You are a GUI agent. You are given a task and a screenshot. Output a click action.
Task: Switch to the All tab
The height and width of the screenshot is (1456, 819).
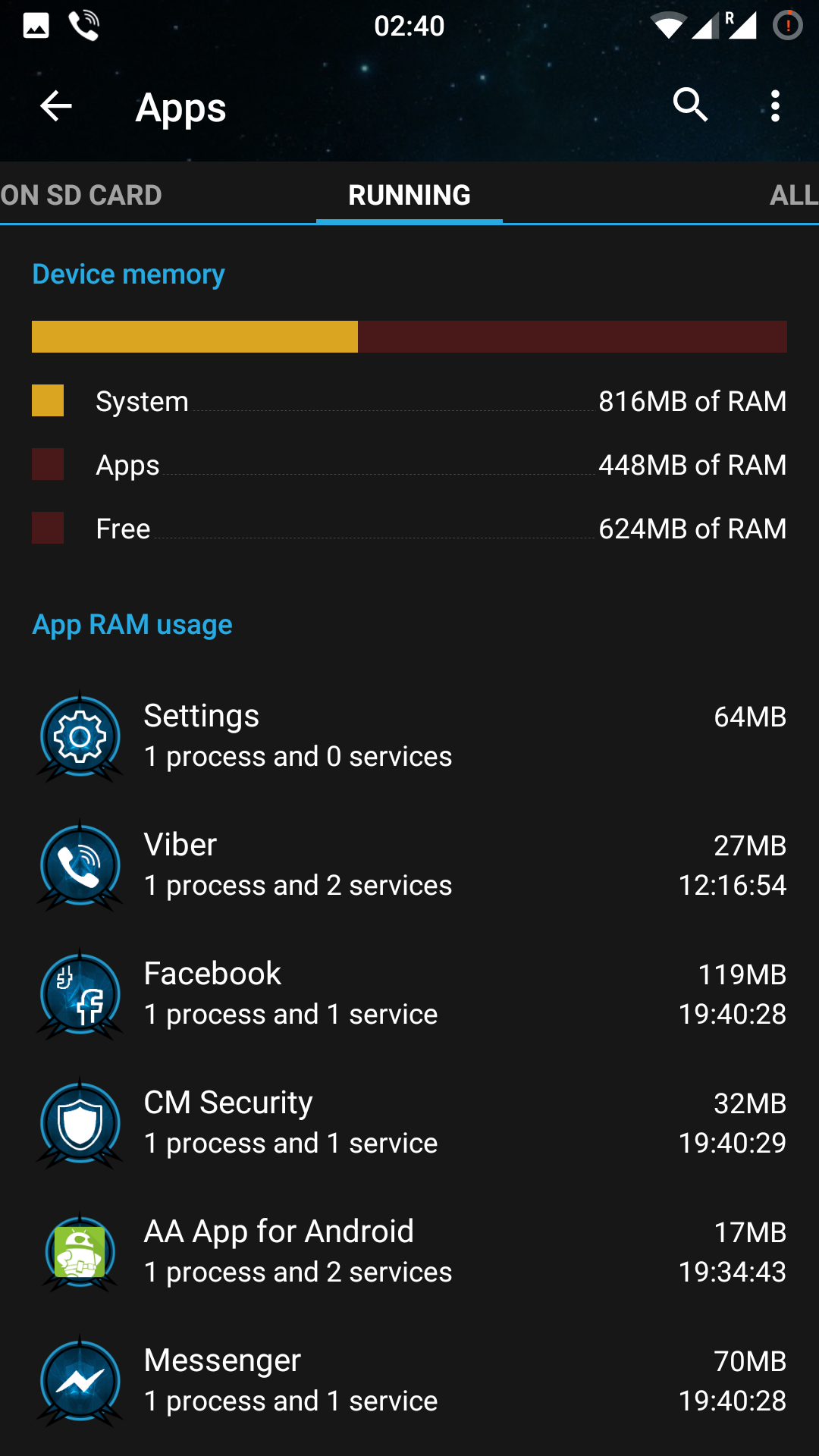click(x=793, y=195)
